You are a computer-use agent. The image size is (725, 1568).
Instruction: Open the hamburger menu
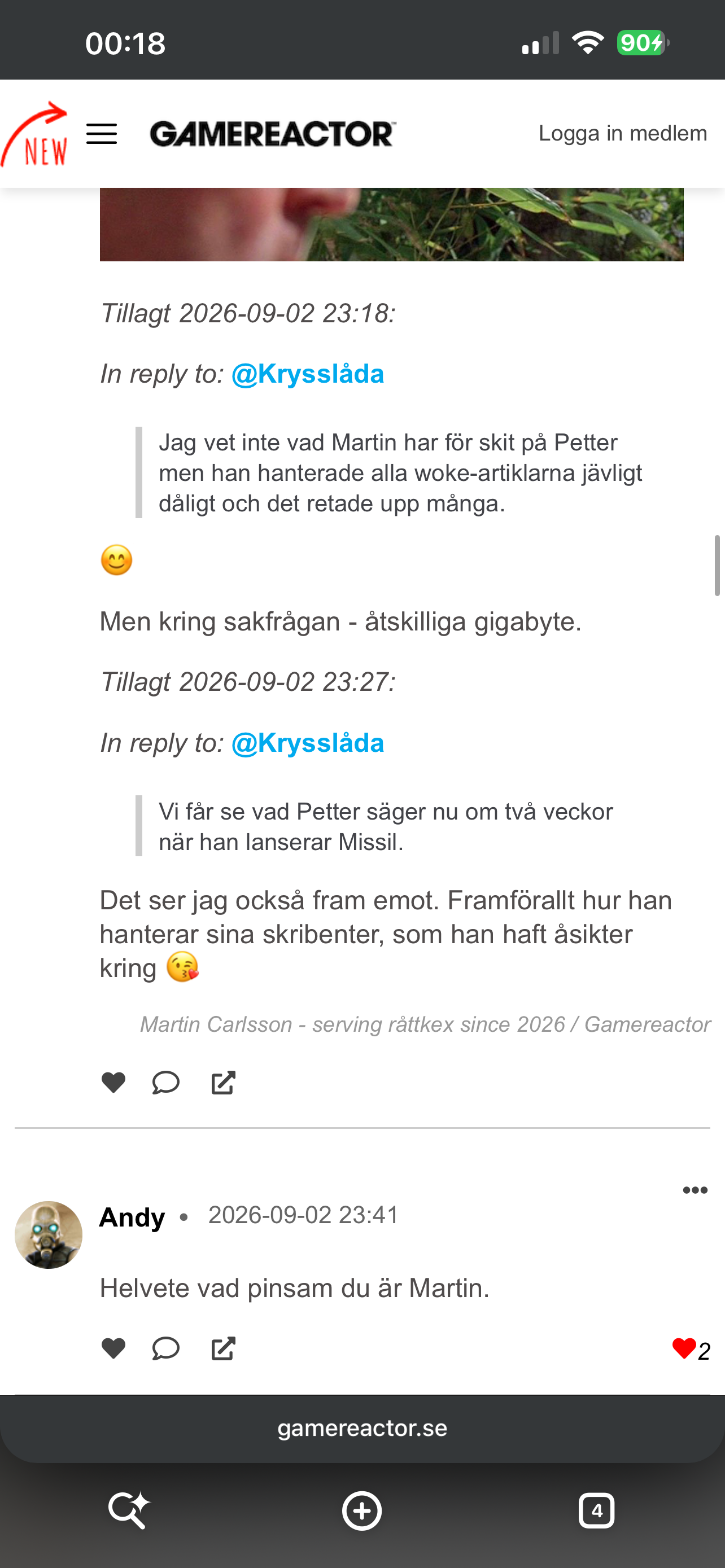tap(102, 134)
